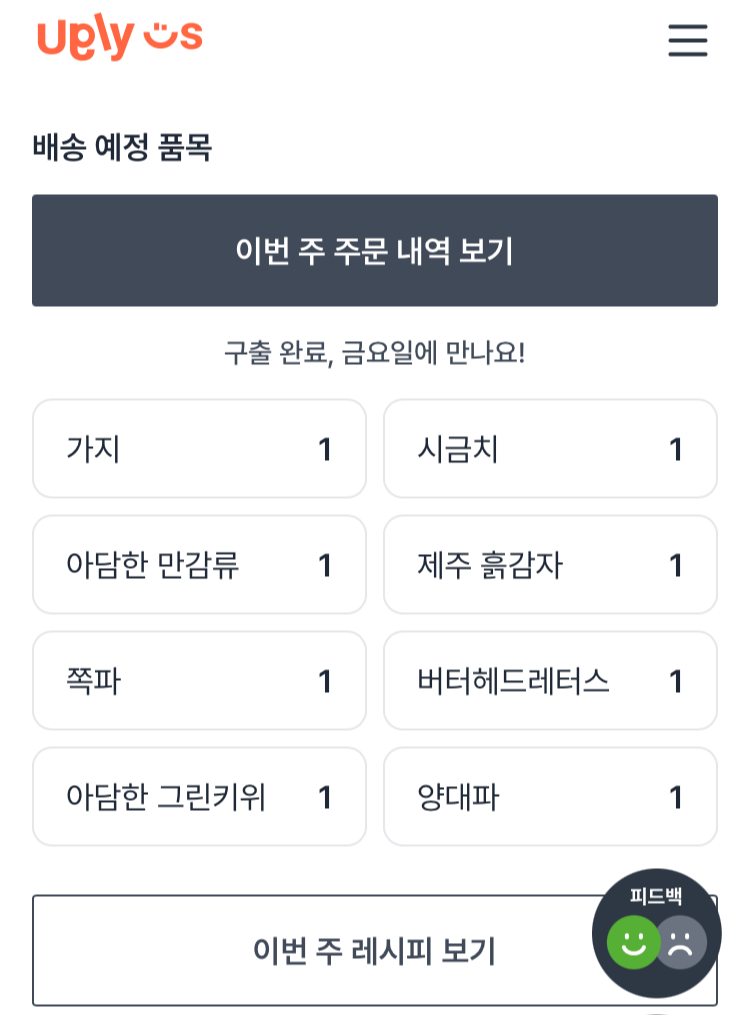Click the quantity 1 beside 양대파
750x1015 pixels.
pos(676,797)
